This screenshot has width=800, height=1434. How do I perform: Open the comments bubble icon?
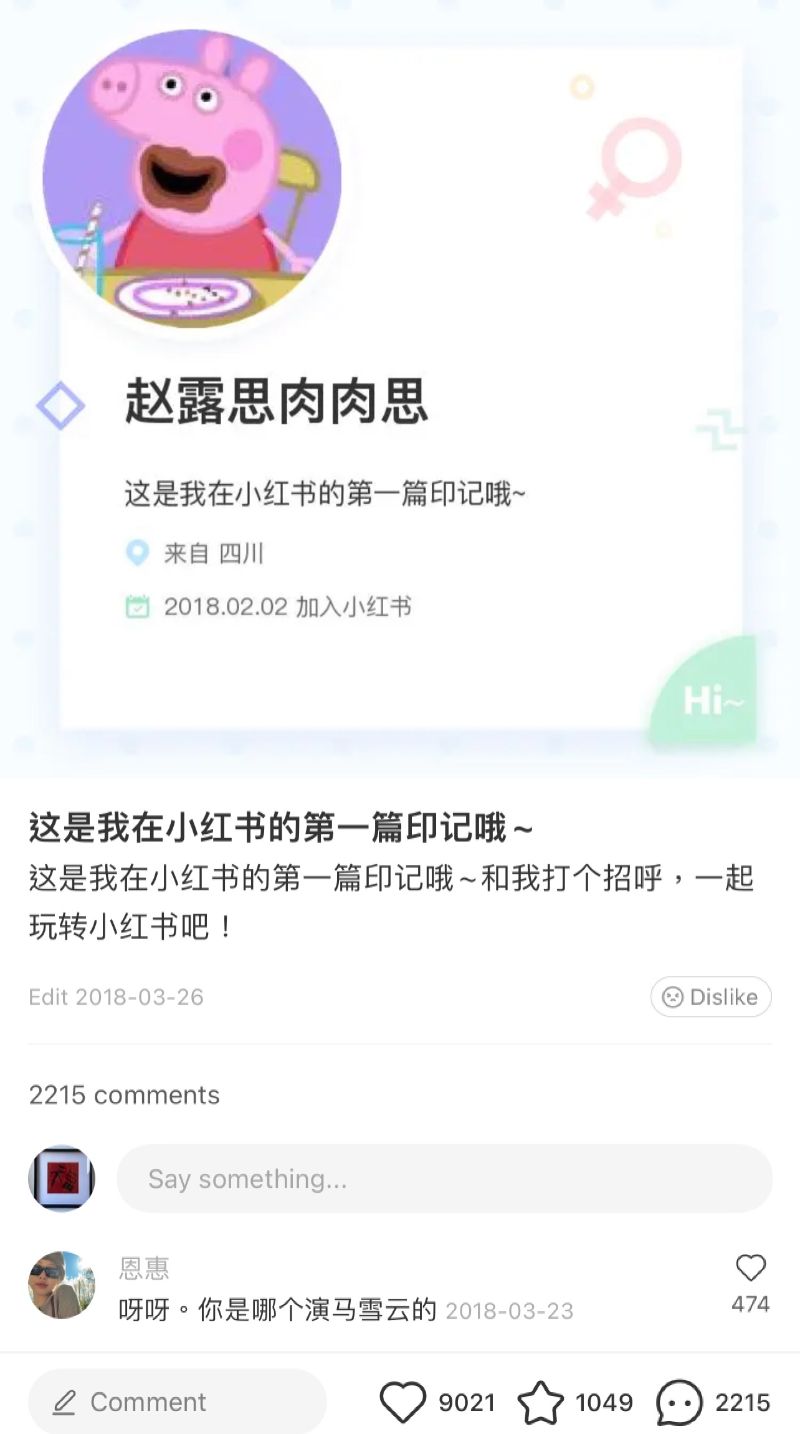[679, 1402]
